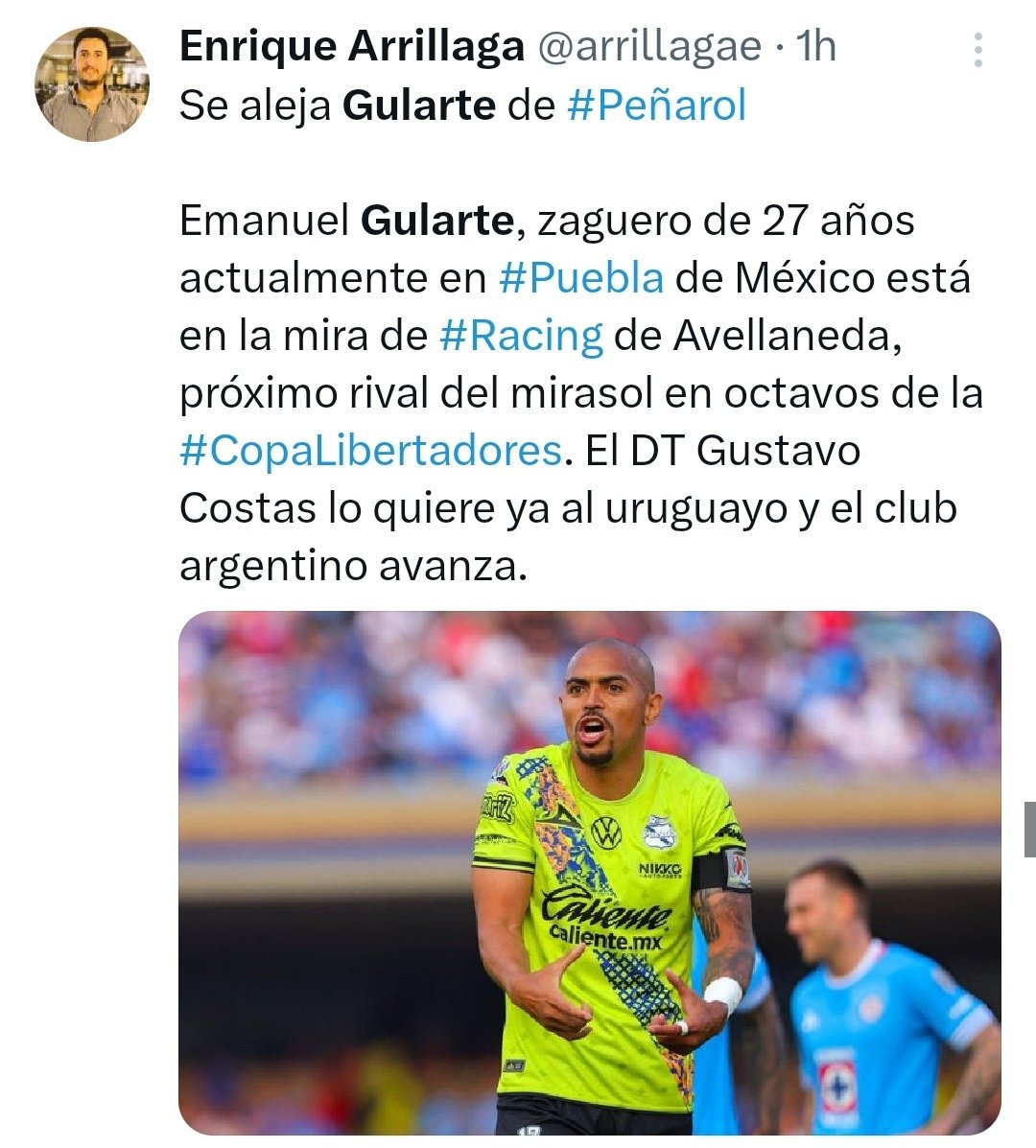Open the tweet's three-dot overflow menu
Image resolution: width=1036 pixels, height=1148 pixels.
(977, 50)
